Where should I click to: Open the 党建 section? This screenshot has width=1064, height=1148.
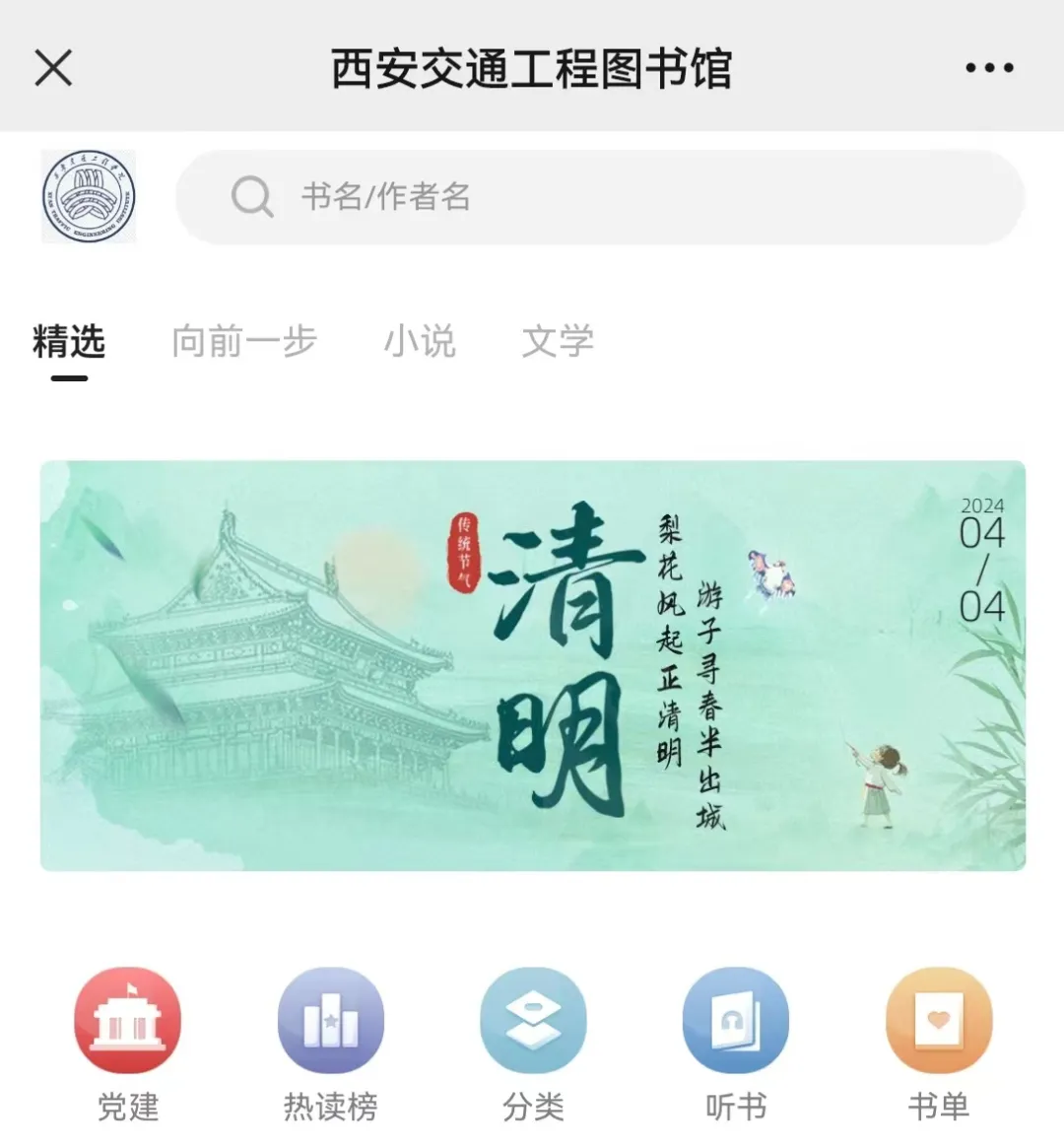128,1021
